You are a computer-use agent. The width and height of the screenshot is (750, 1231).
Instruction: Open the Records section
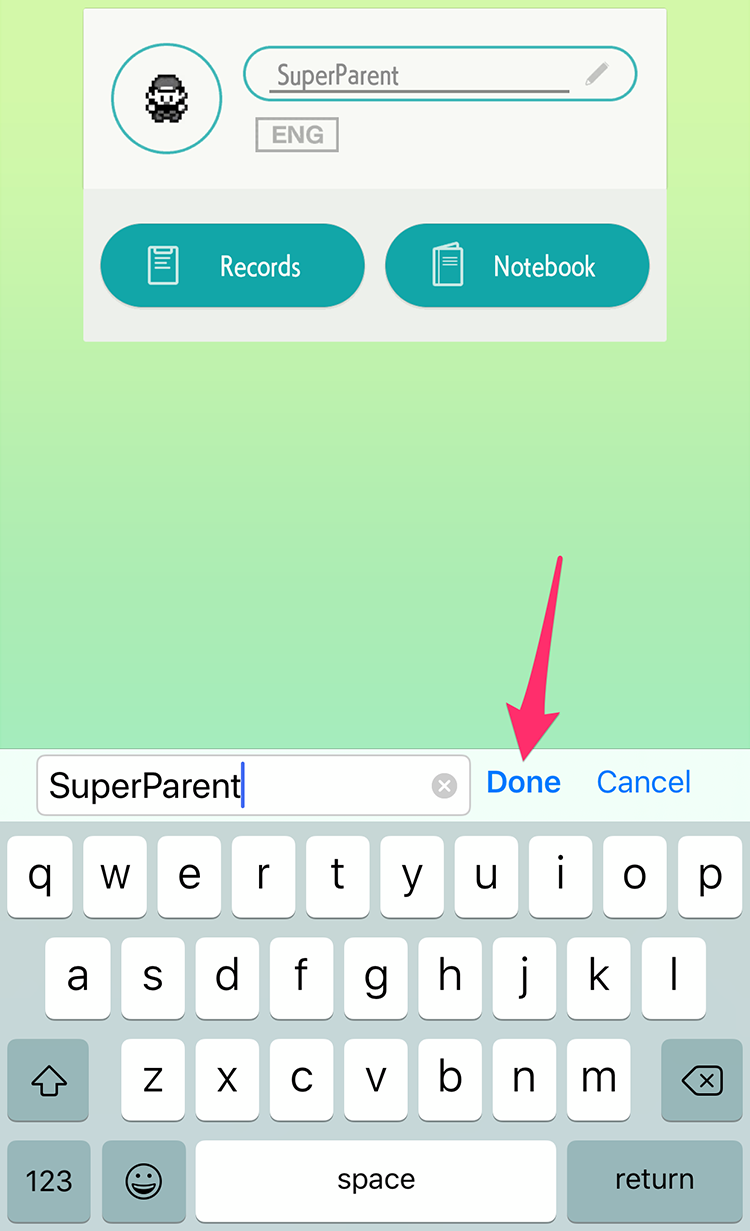[232, 266]
